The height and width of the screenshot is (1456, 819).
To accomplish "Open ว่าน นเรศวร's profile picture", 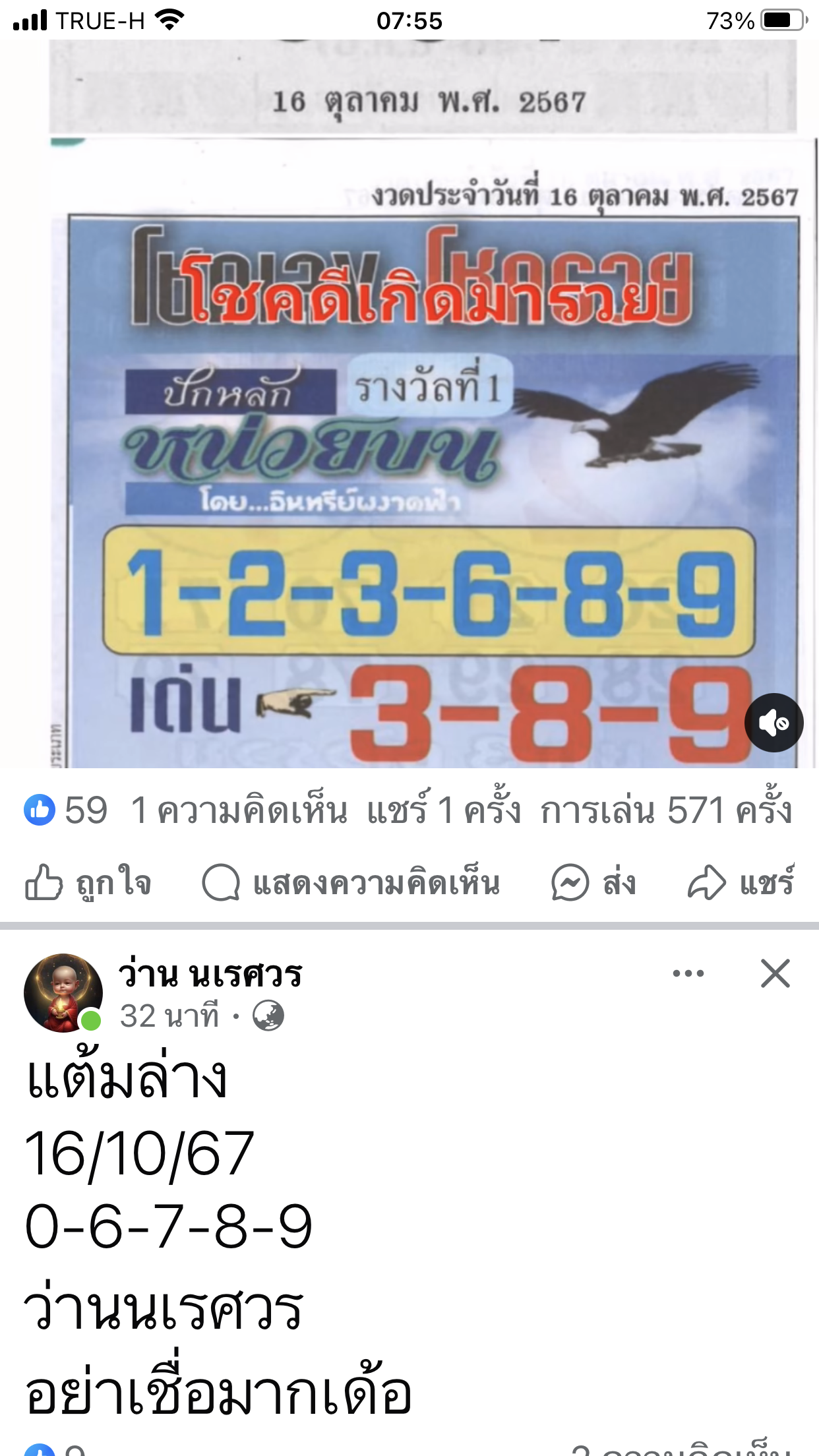I will click(x=63, y=993).
